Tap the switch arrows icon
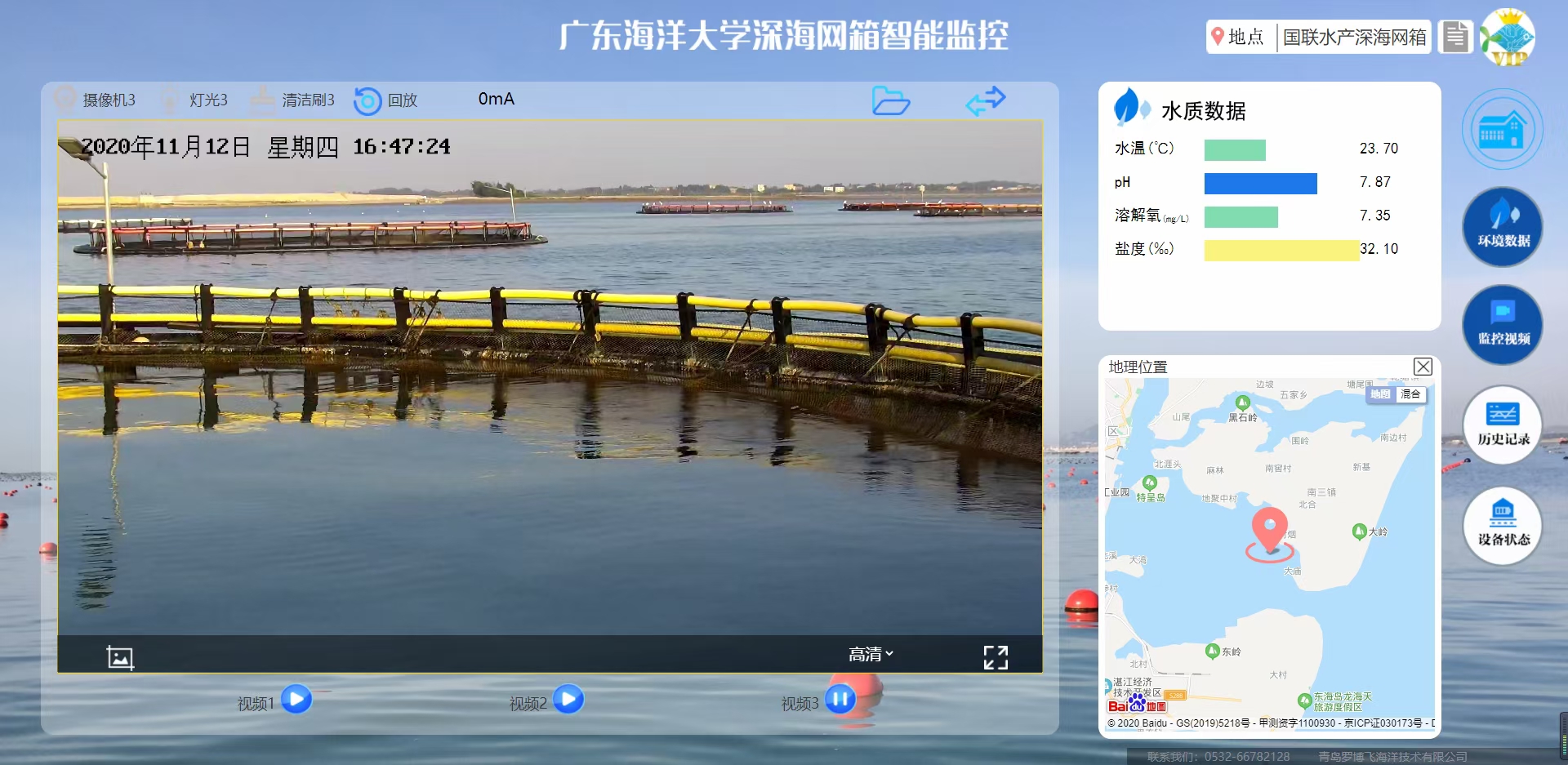 [x=985, y=100]
